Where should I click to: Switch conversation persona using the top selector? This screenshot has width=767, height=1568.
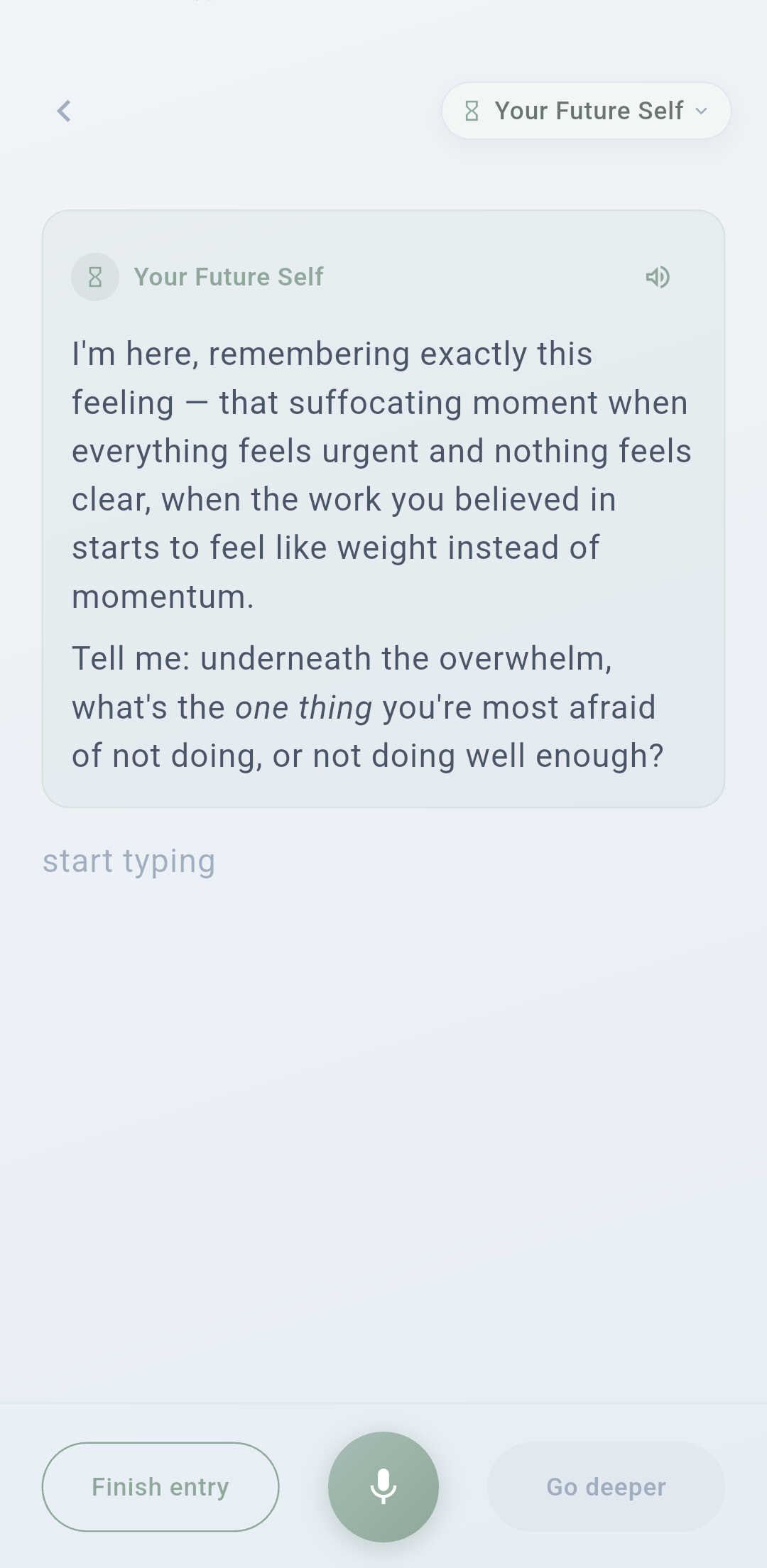pos(585,111)
